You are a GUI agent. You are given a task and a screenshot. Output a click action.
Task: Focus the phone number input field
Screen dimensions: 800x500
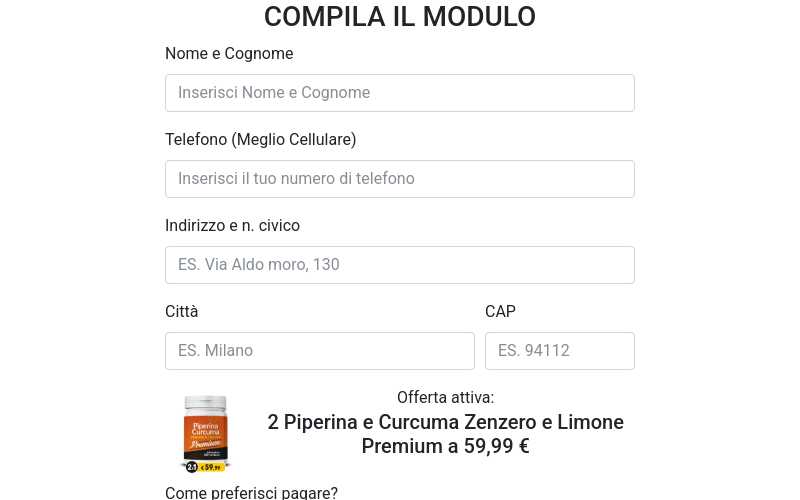pyautogui.click(x=399, y=179)
